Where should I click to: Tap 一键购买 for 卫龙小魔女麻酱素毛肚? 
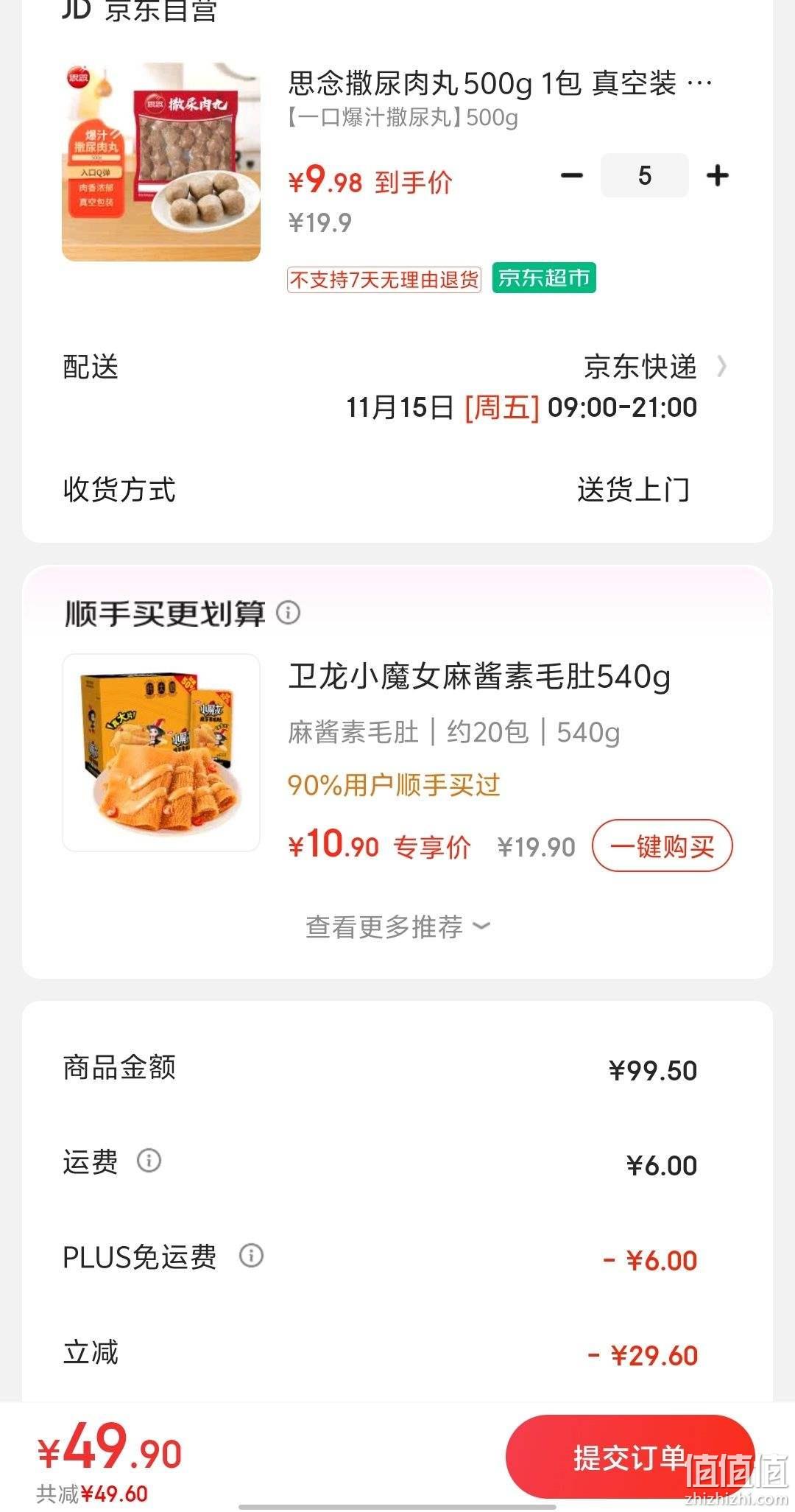tap(662, 846)
